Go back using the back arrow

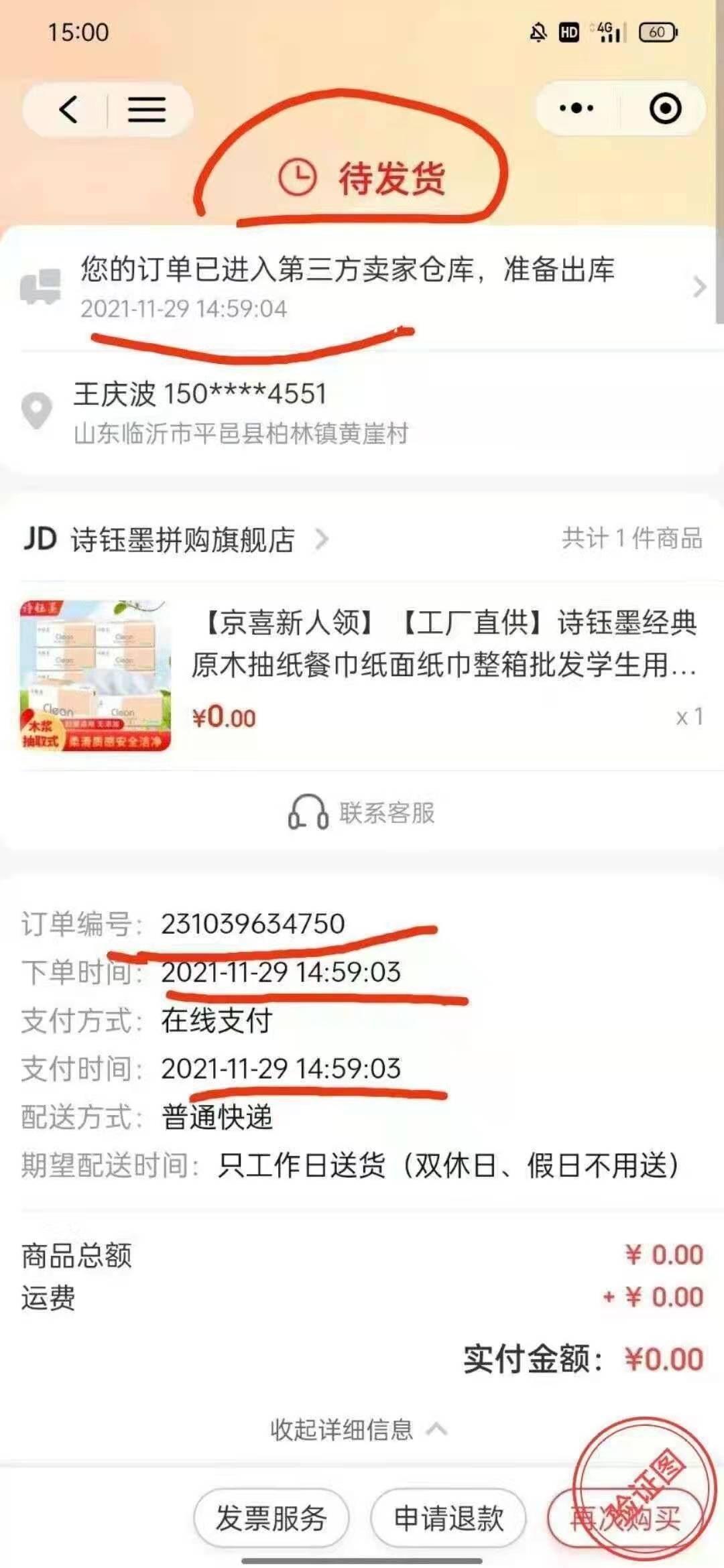pyautogui.click(x=68, y=109)
